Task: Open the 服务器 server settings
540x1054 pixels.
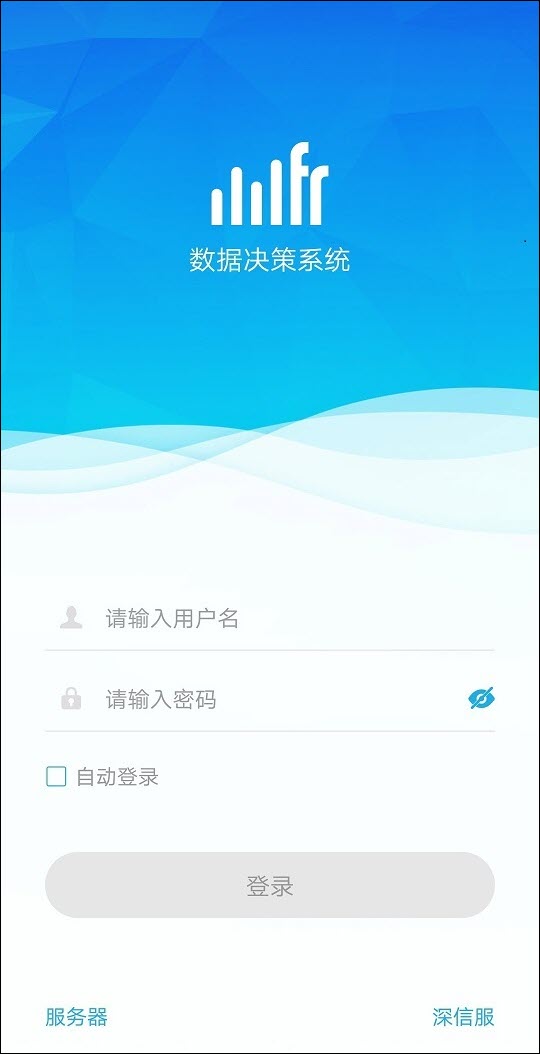Action: click(x=76, y=1017)
